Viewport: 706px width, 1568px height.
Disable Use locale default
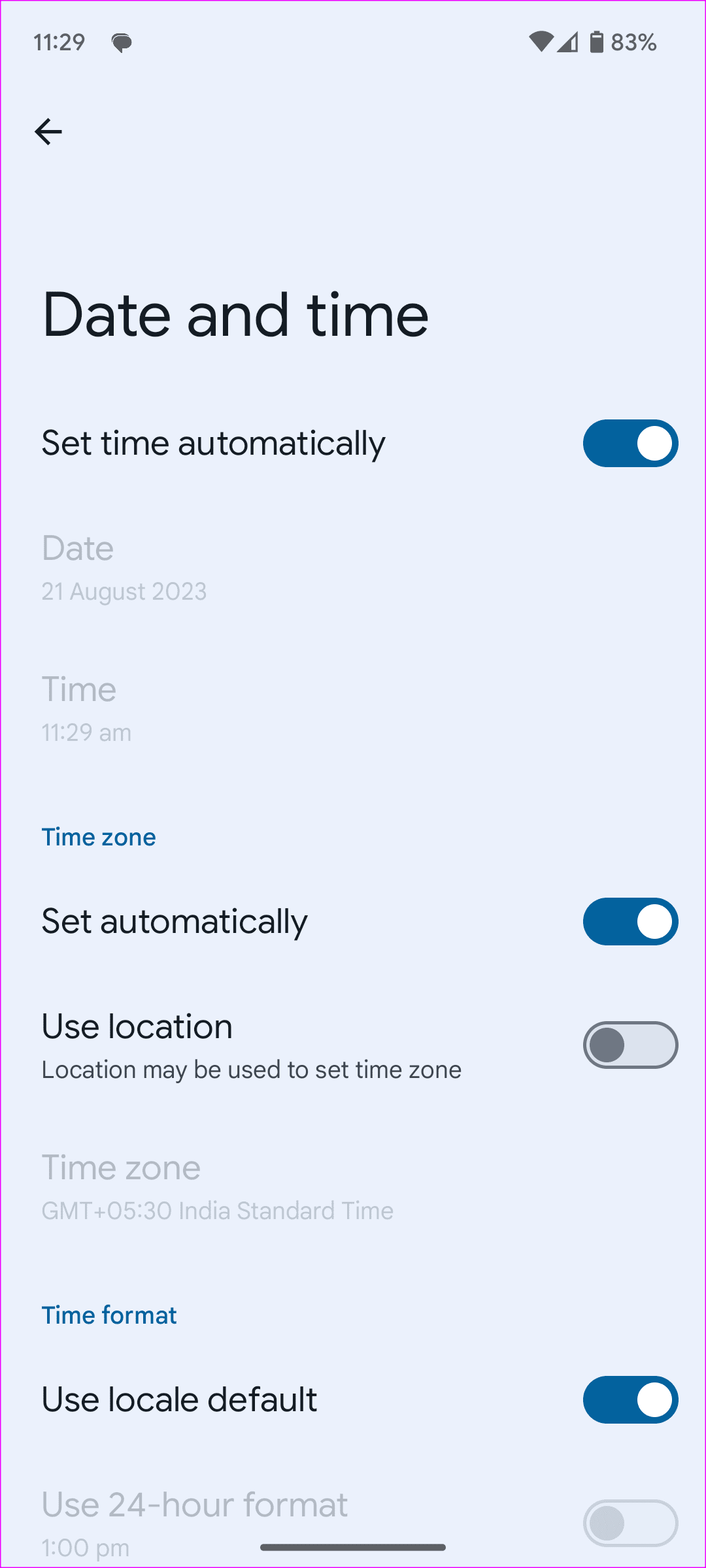coord(630,1399)
